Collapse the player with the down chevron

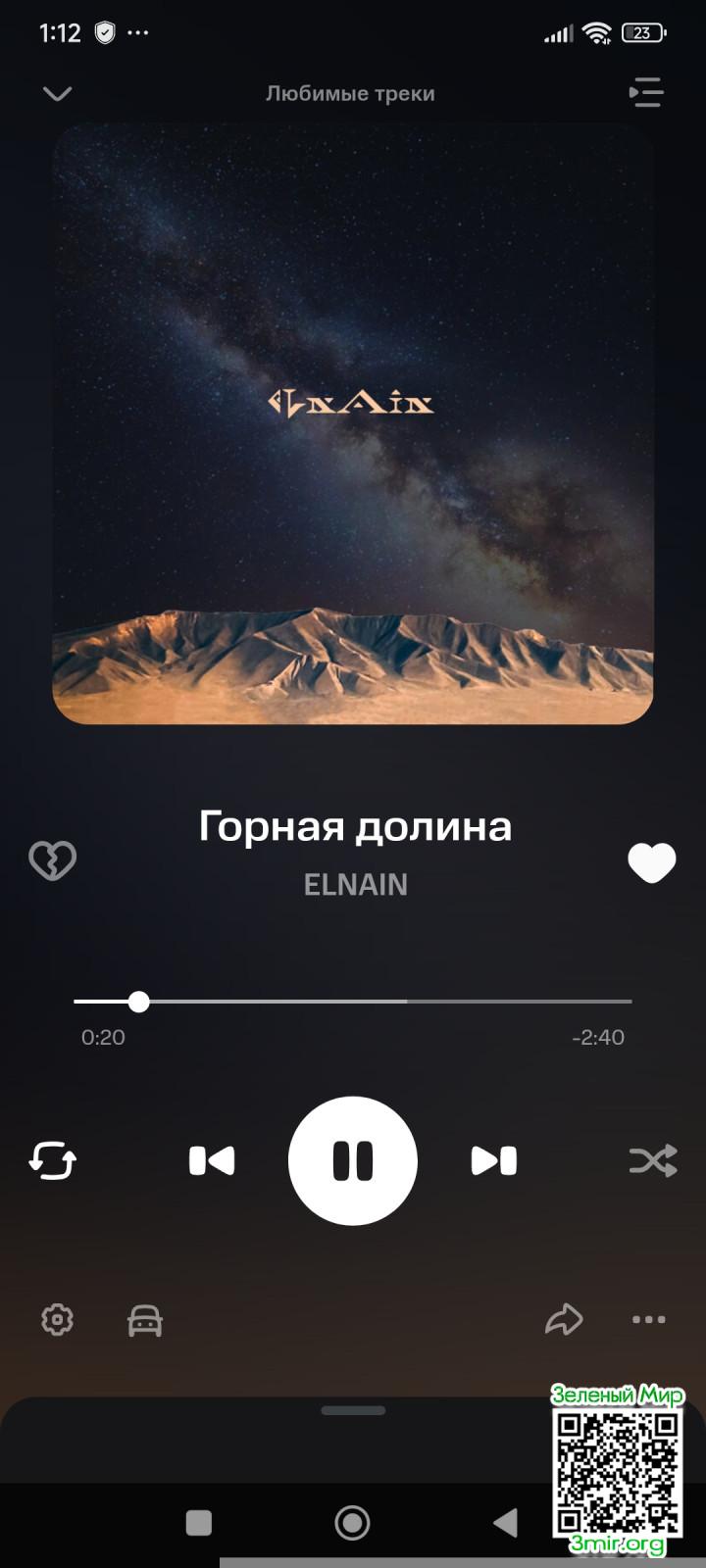pyautogui.click(x=58, y=94)
